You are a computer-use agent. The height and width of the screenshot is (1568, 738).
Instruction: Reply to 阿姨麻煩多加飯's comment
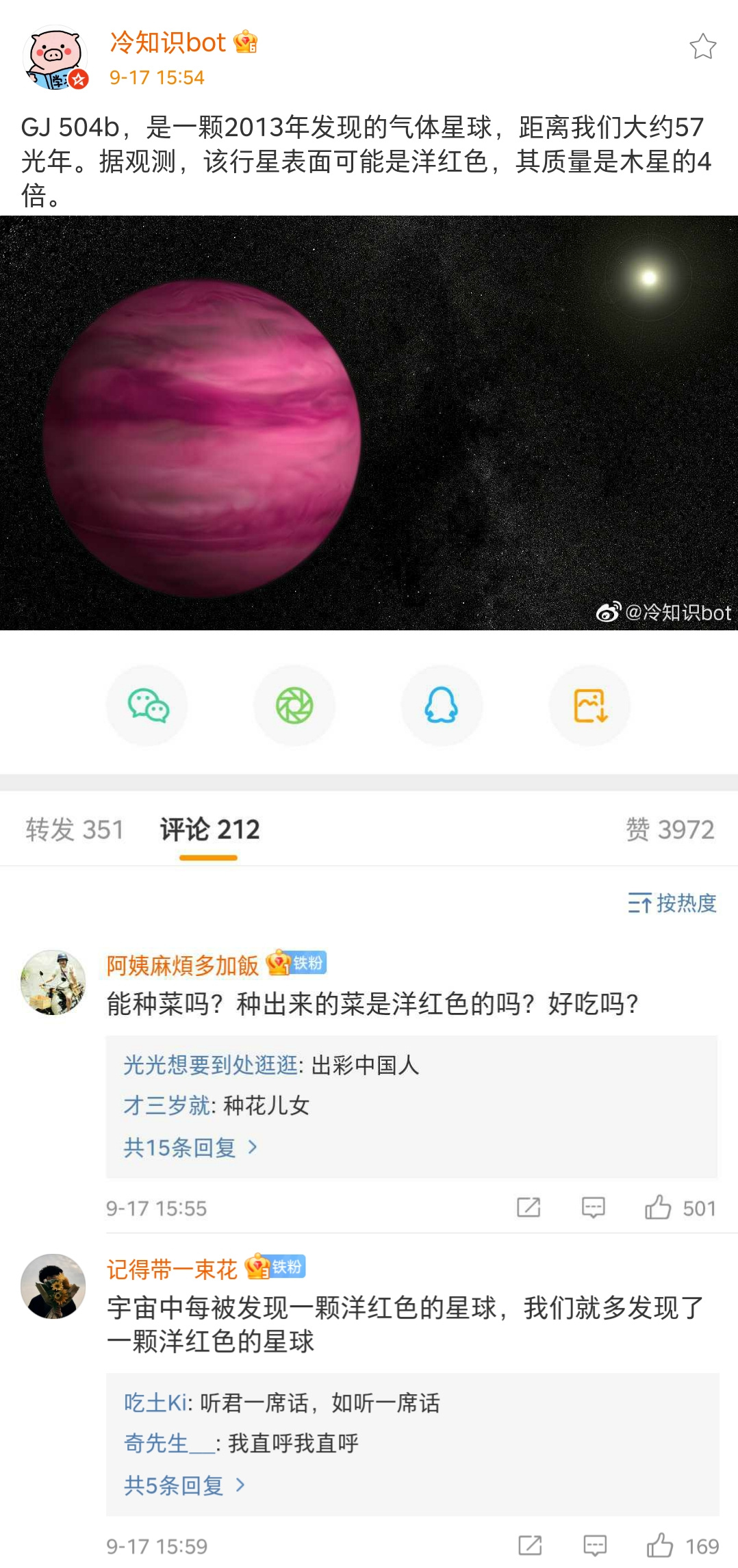pyautogui.click(x=593, y=1207)
